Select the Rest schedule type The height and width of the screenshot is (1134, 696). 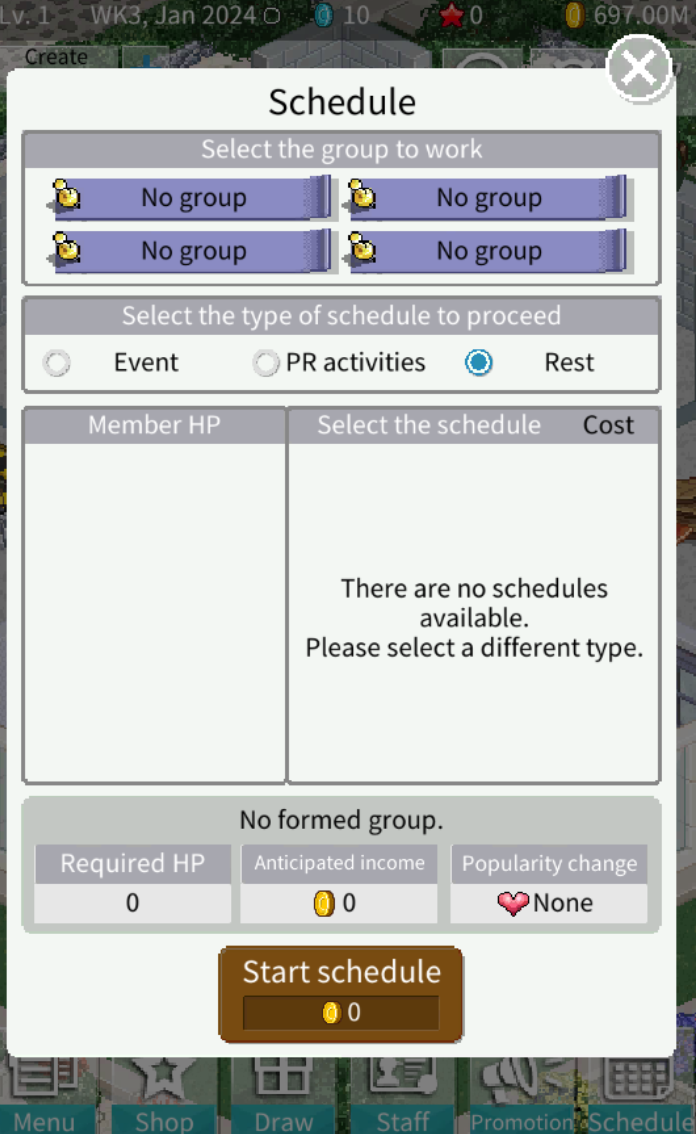click(478, 362)
